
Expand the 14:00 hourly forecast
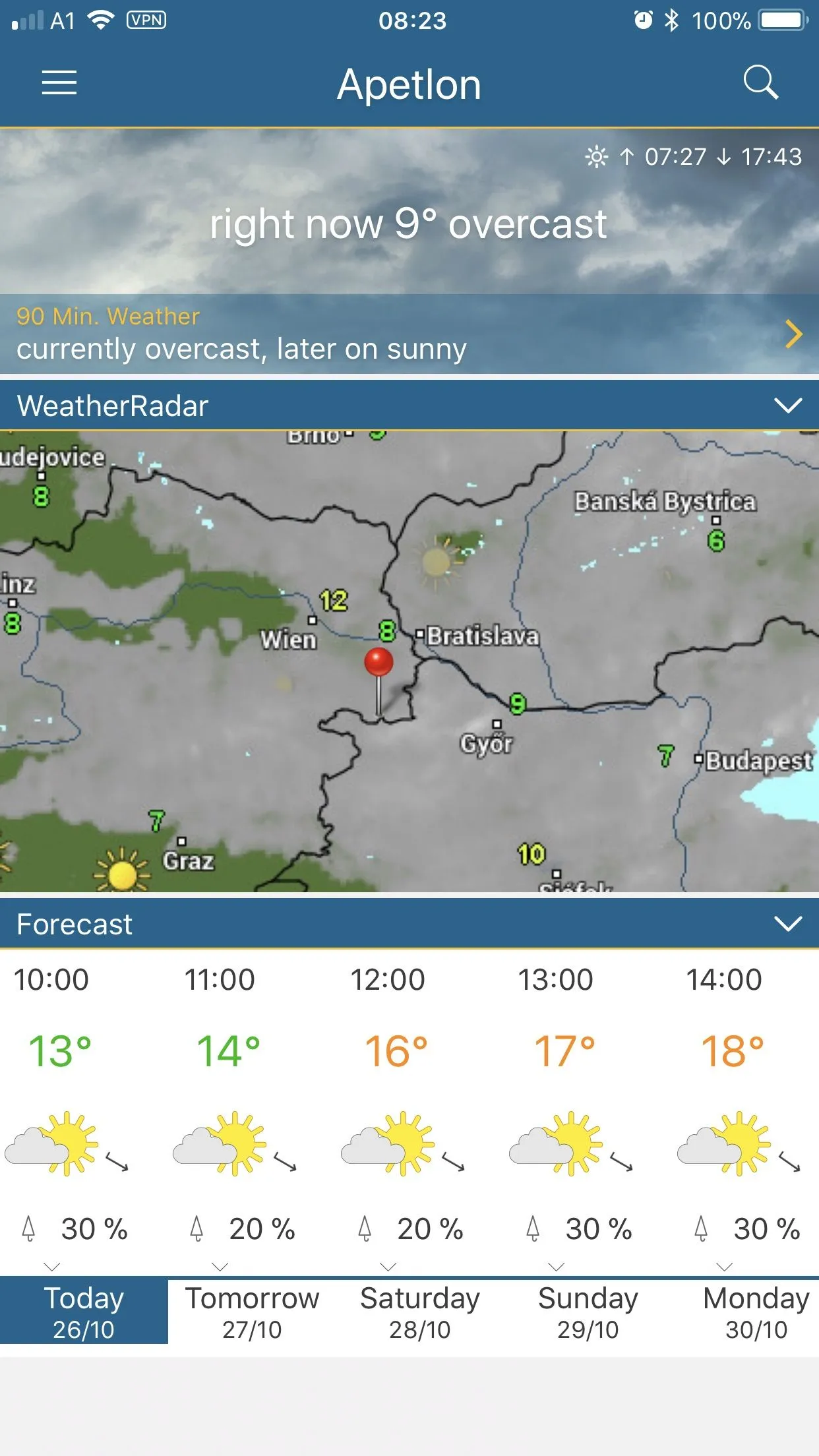click(725, 1267)
